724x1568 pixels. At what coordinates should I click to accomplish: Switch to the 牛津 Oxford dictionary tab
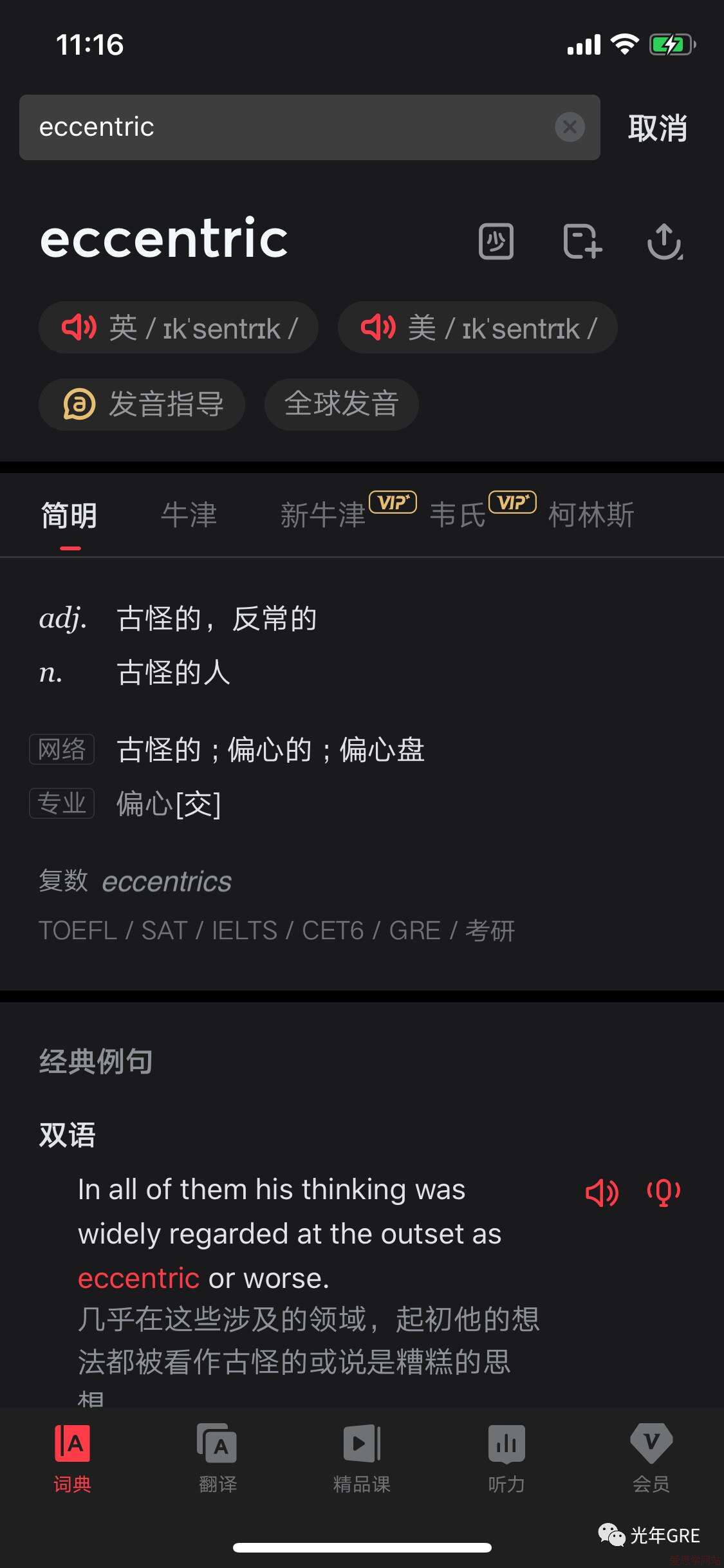coord(189,516)
